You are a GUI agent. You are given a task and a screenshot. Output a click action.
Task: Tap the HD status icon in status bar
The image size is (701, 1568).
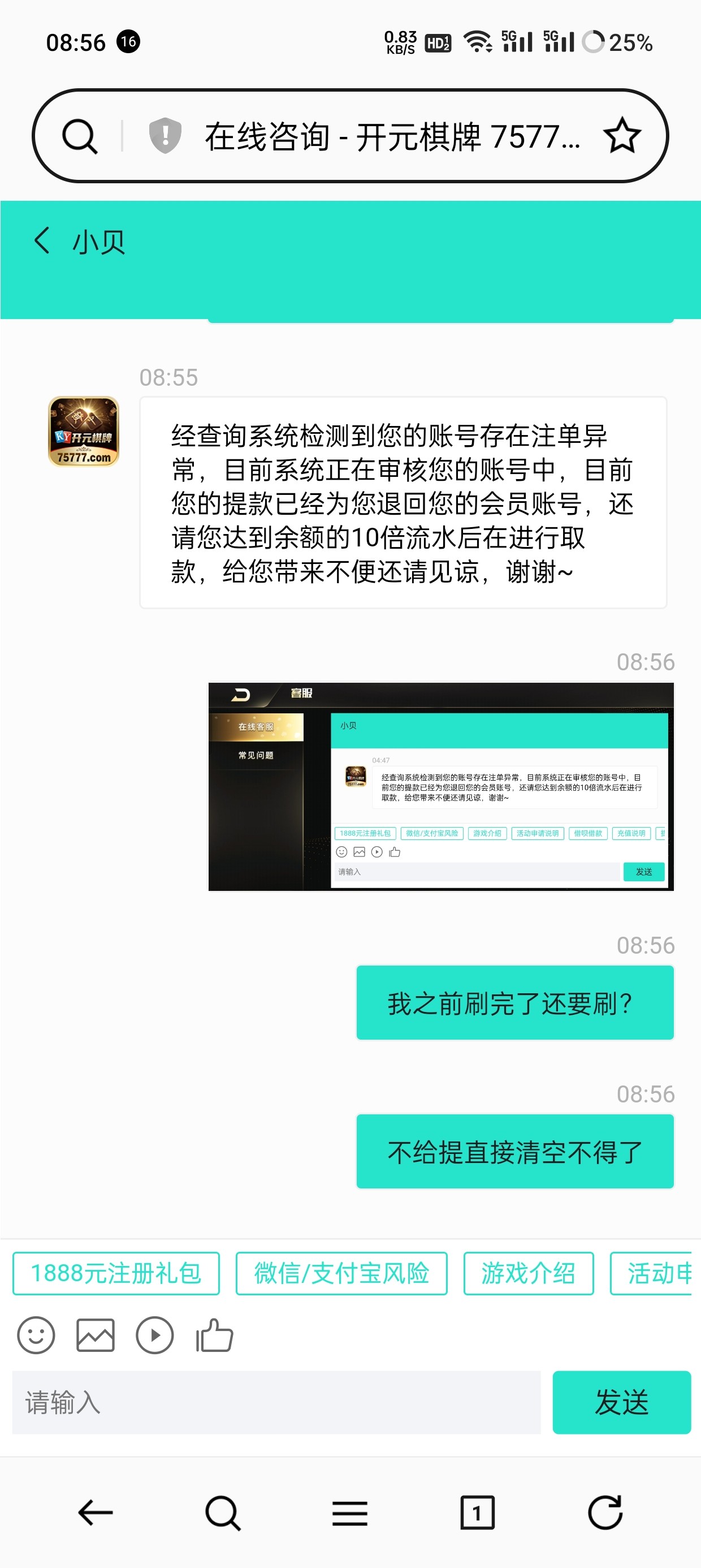coord(437,41)
